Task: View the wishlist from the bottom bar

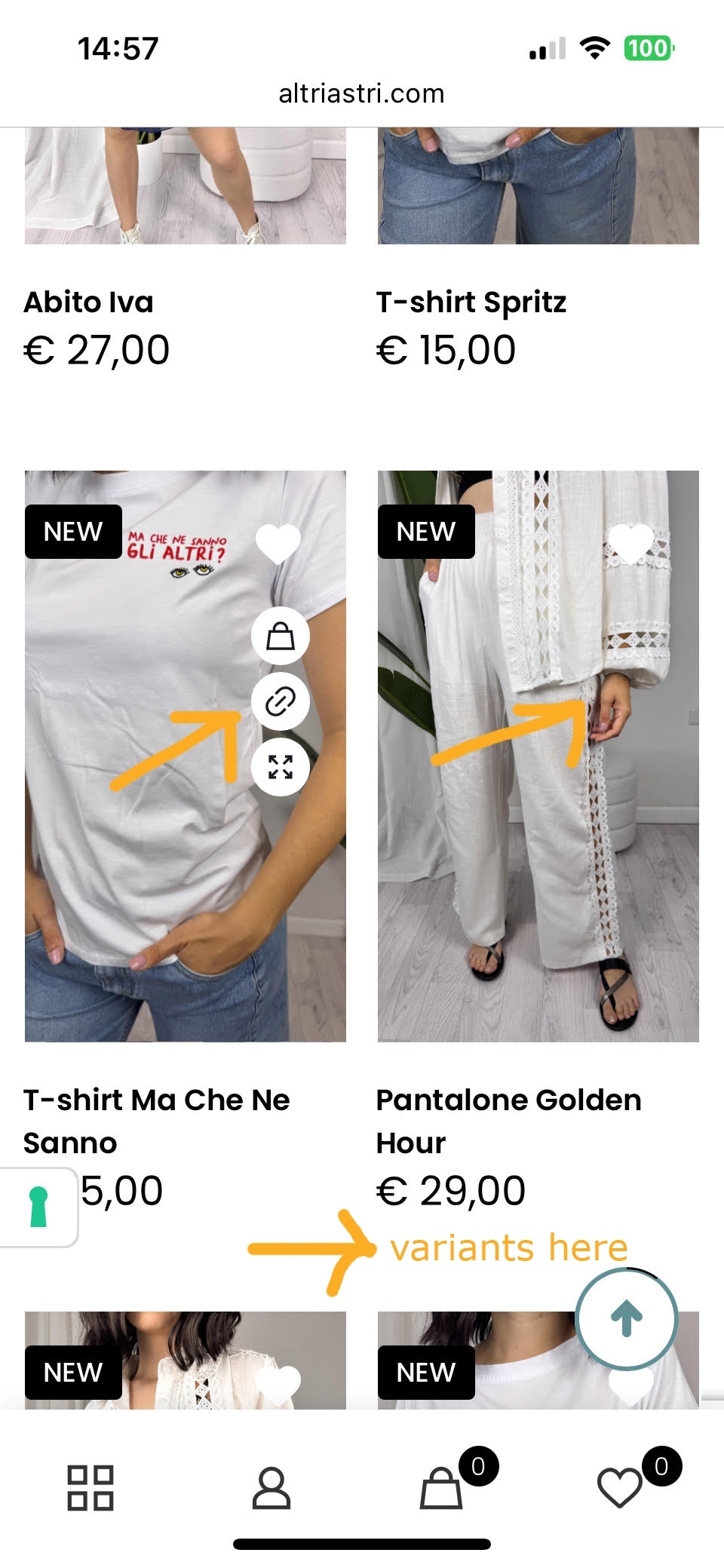Action: pyautogui.click(x=620, y=1488)
